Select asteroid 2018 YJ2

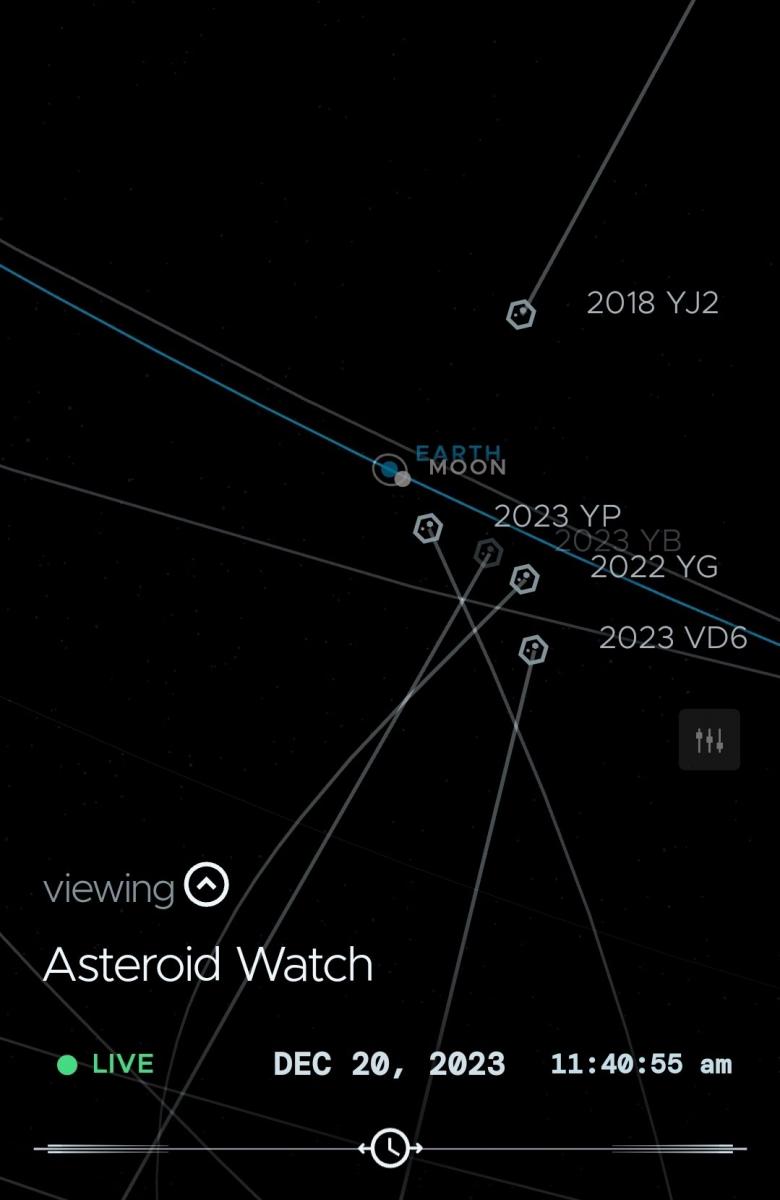(x=520, y=314)
